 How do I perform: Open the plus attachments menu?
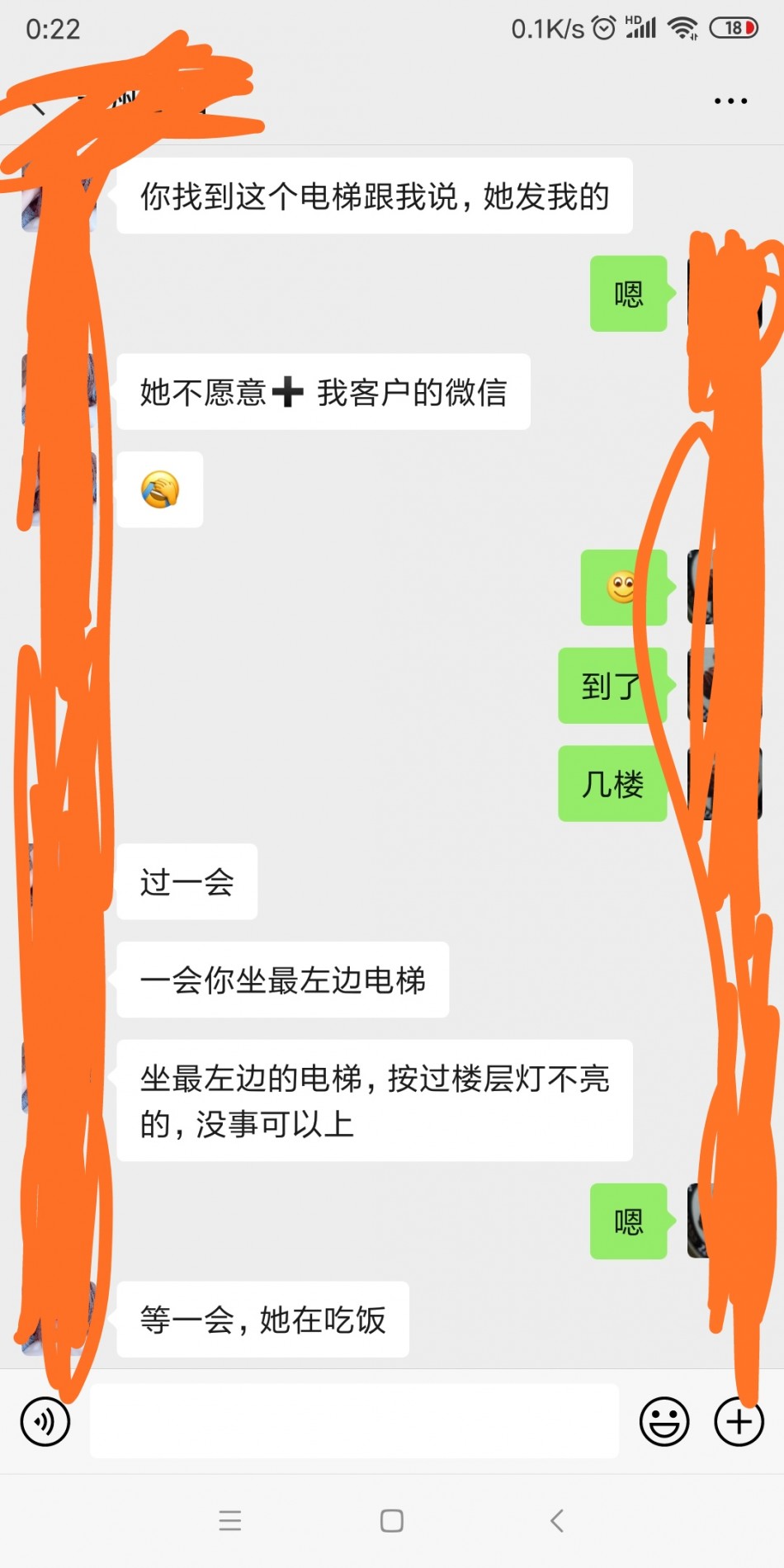[739, 1421]
